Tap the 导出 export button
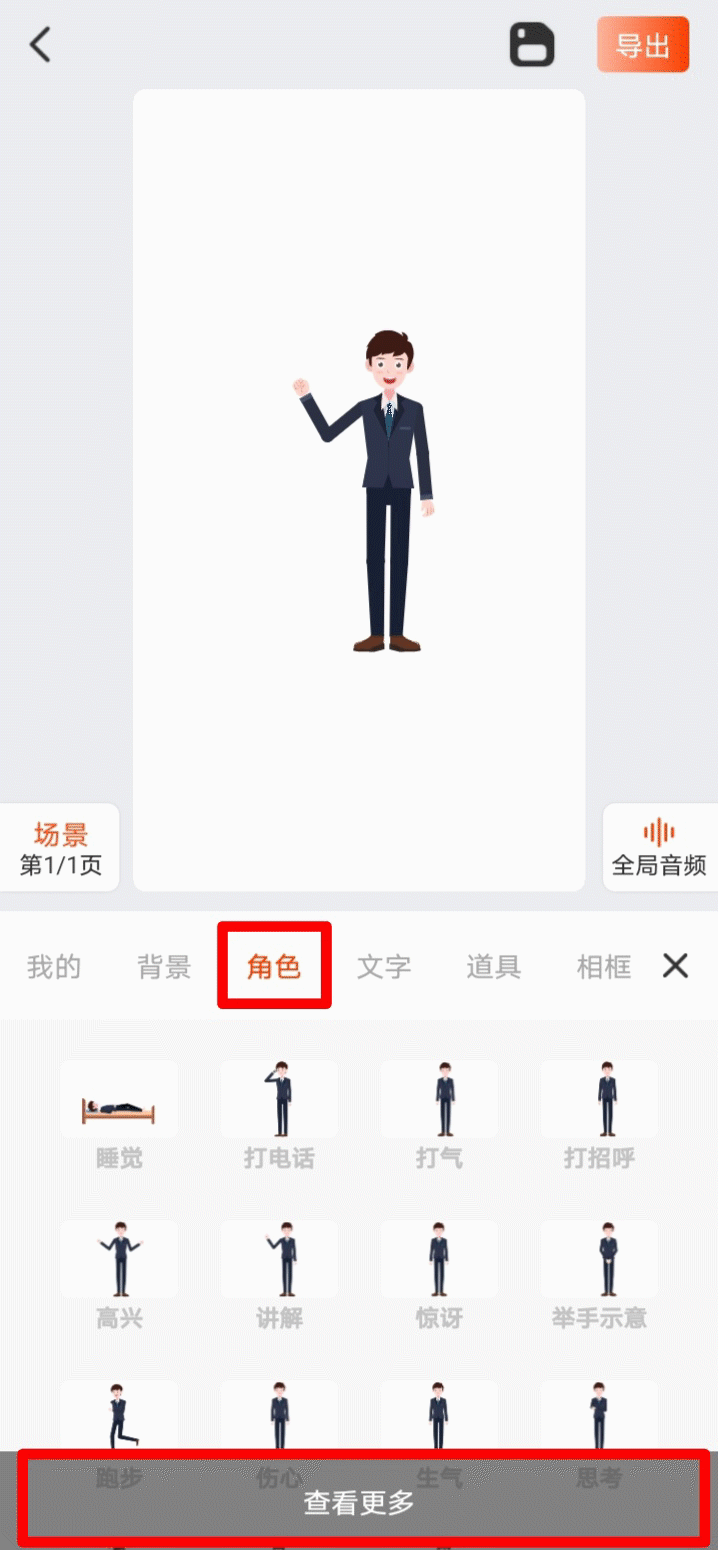The width and height of the screenshot is (718, 1550). point(643,45)
